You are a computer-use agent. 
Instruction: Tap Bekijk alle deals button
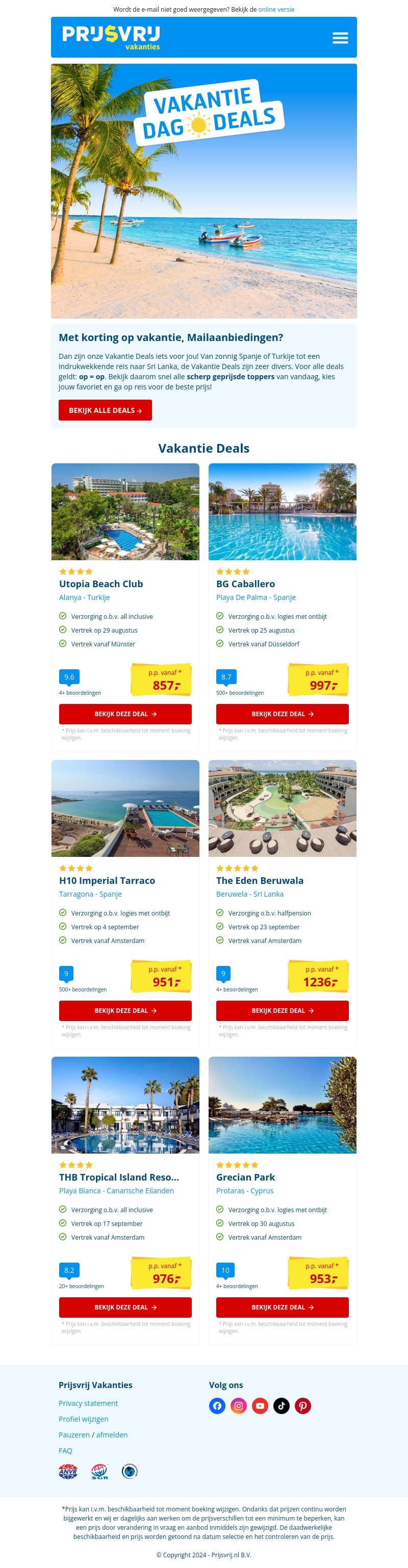point(105,410)
